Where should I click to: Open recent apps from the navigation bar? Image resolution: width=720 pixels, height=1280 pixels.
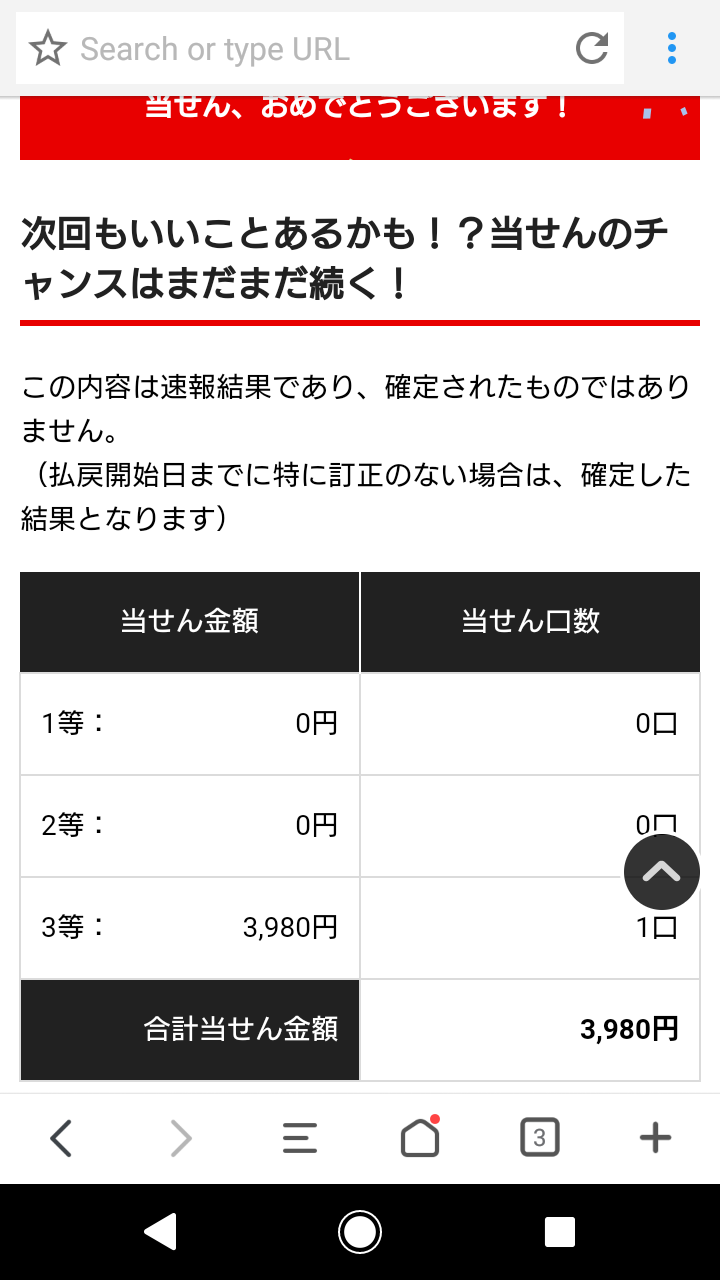pyautogui.click(x=560, y=1232)
